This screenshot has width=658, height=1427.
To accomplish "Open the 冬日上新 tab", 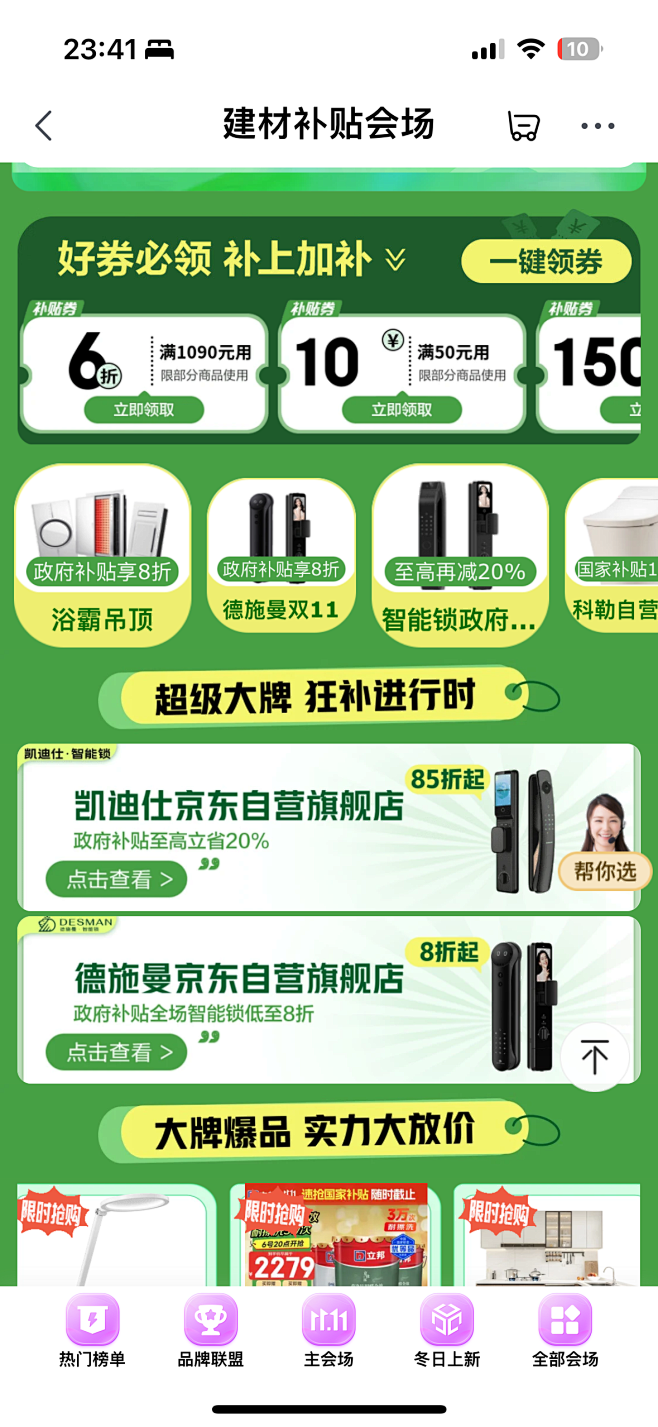I will click(447, 1332).
